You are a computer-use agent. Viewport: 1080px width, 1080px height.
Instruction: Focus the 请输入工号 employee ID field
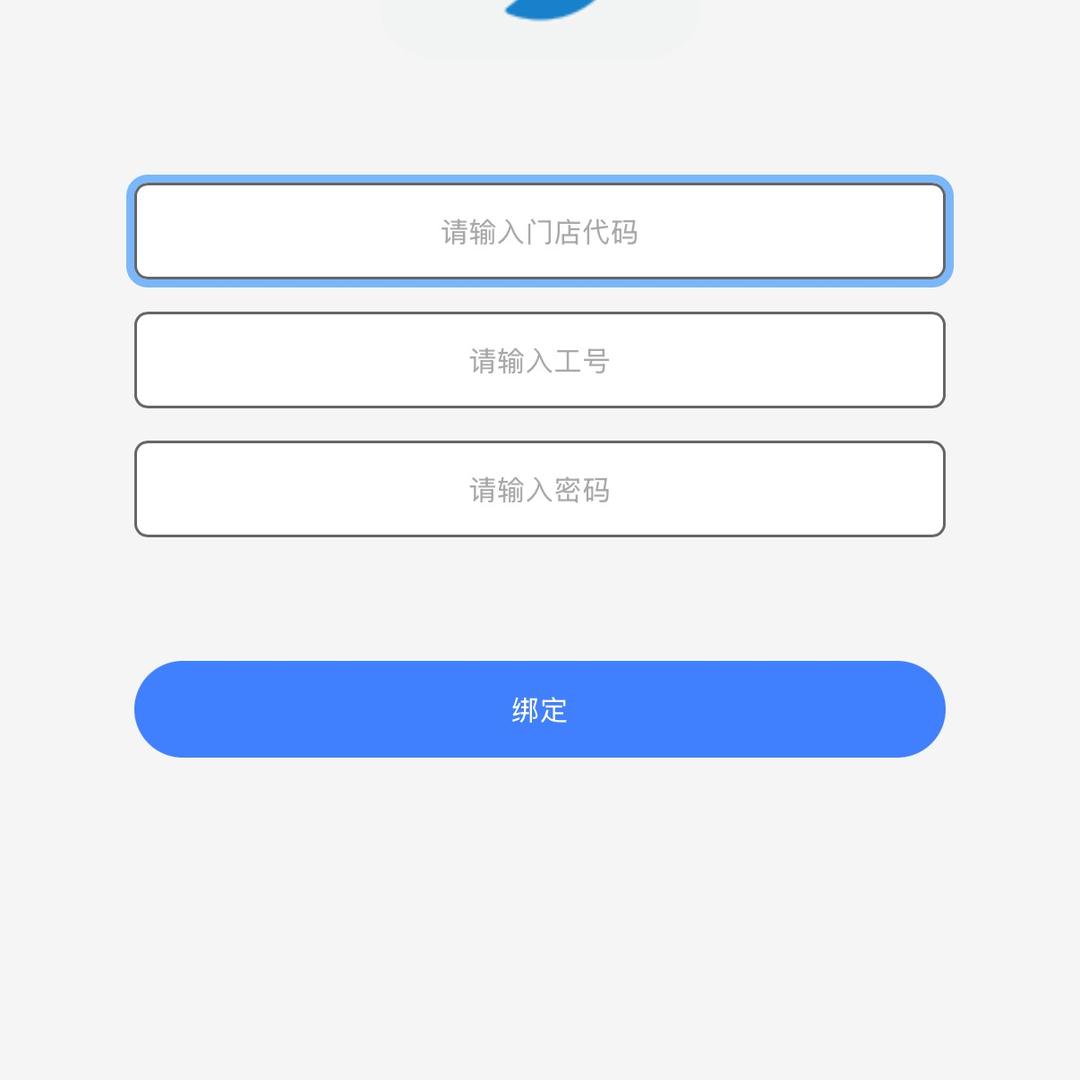540,360
